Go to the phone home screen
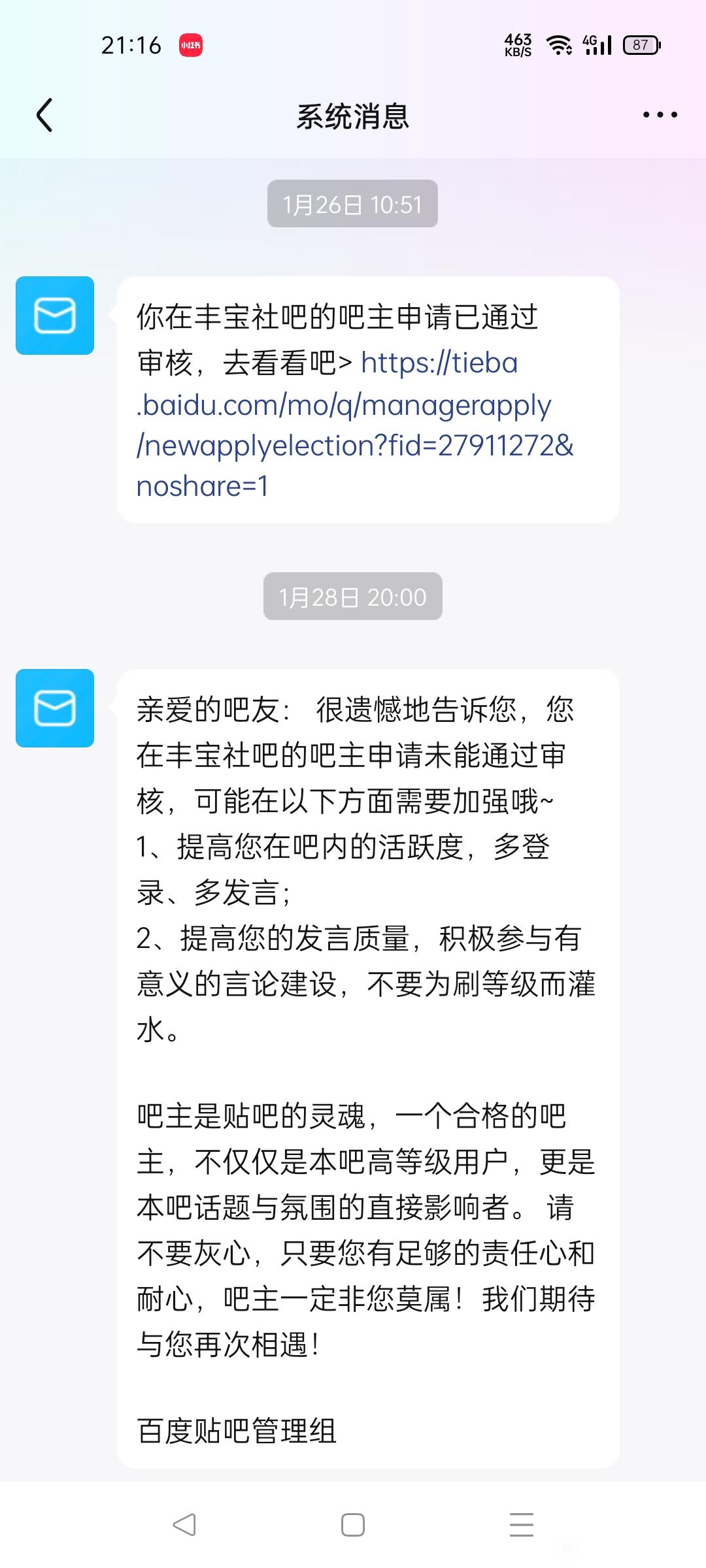 tap(353, 1525)
